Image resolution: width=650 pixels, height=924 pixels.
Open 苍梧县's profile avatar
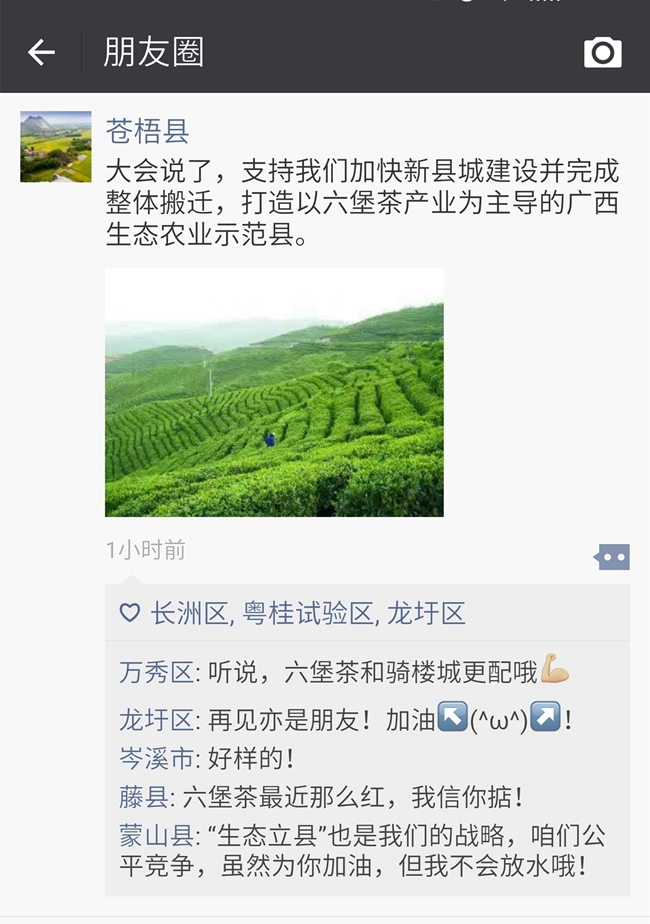tap(56, 146)
